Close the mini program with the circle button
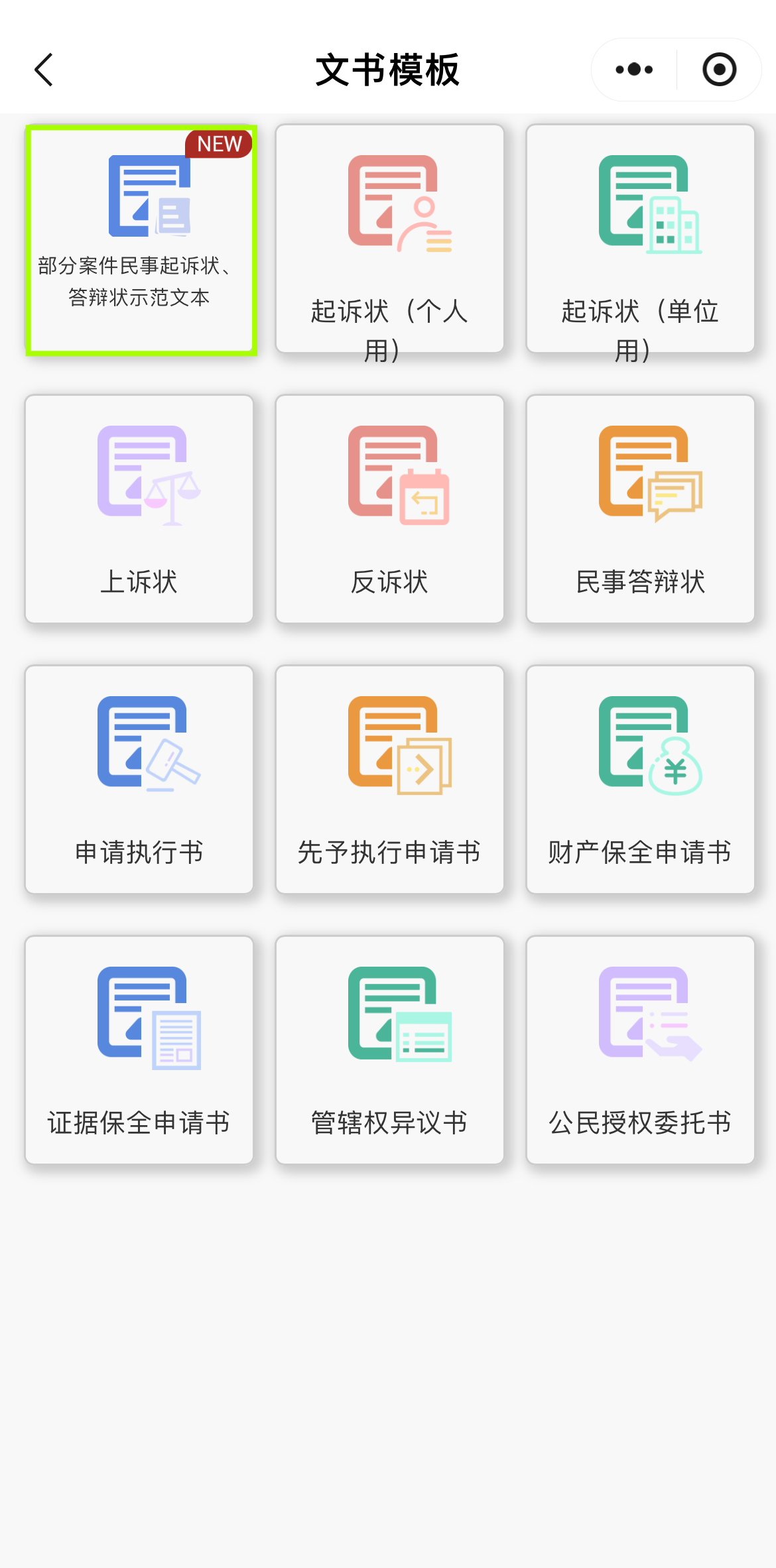Image resolution: width=776 pixels, height=1568 pixels. tap(719, 70)
